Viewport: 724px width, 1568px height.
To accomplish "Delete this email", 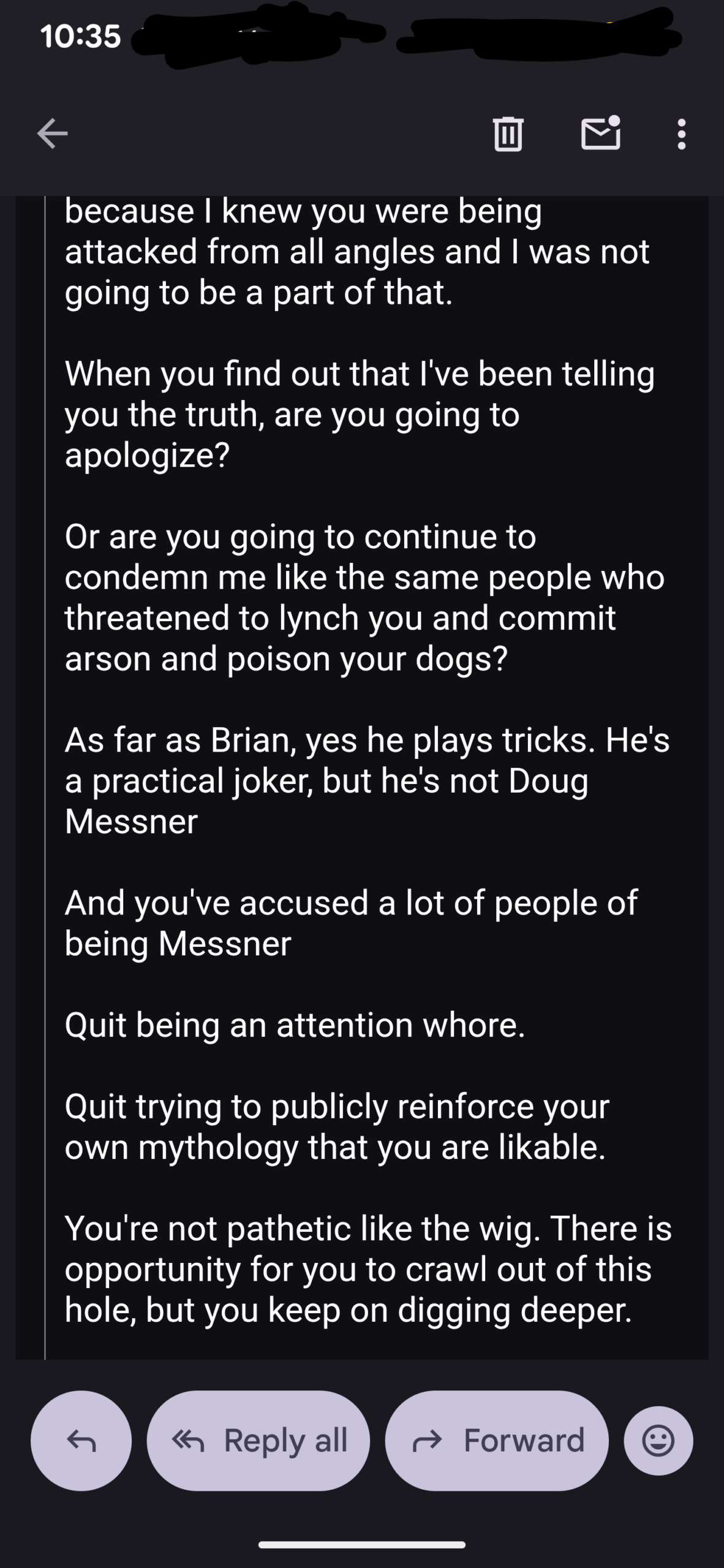I will pyautogui.click(x=508, y=134).
